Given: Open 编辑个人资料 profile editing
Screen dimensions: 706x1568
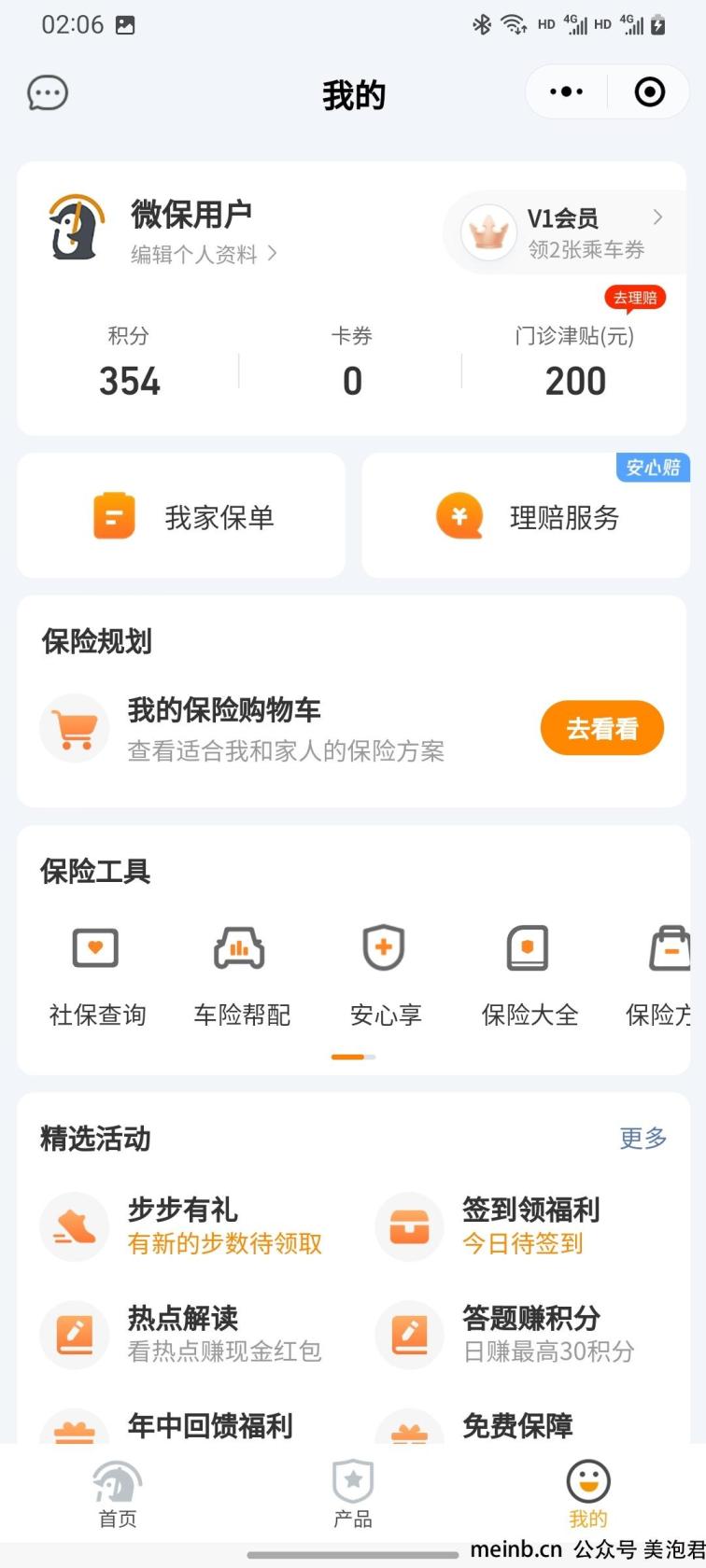Looking at the screenshot, I should pos(204,254).
